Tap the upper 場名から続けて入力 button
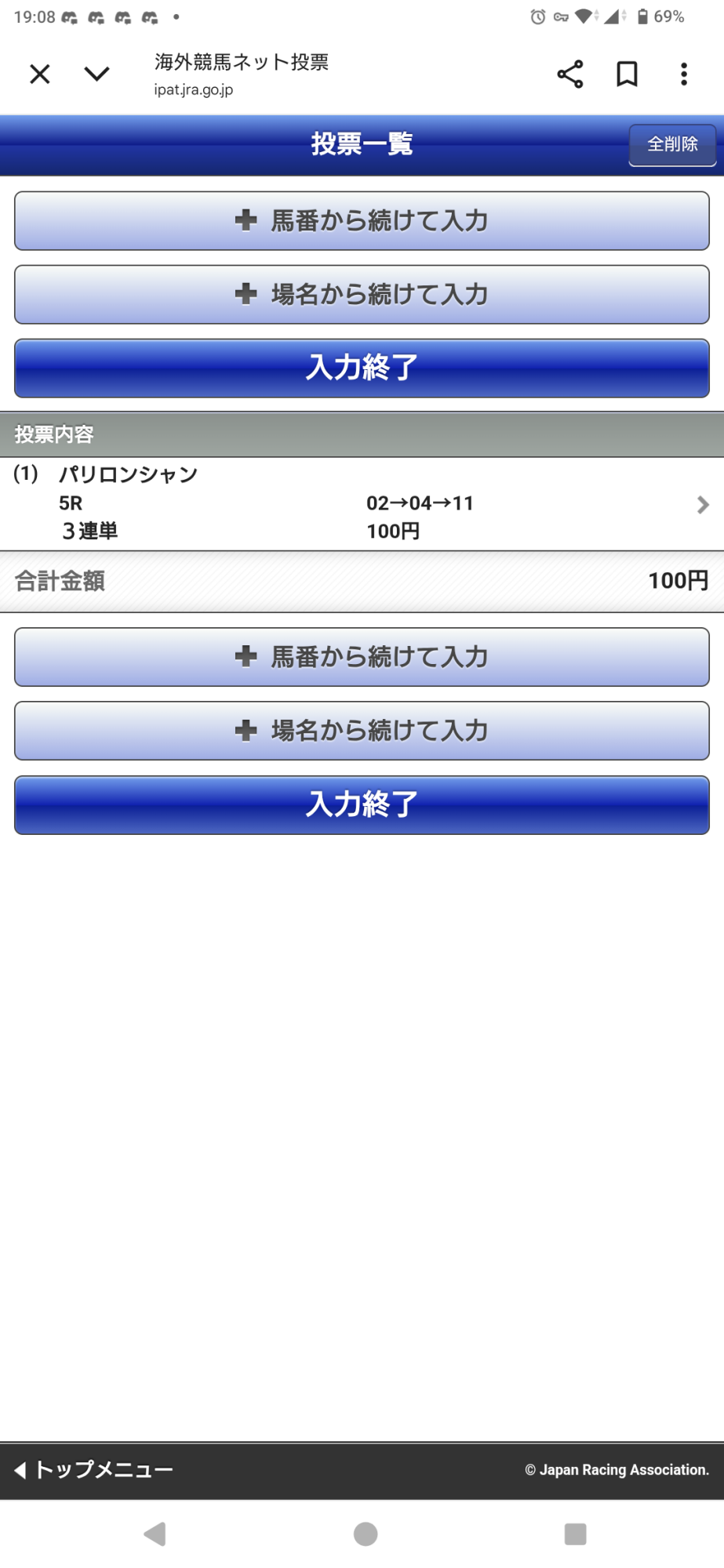Image resolution: width=724 pixels, height=1568 pixels. click(x=362, y=295)
